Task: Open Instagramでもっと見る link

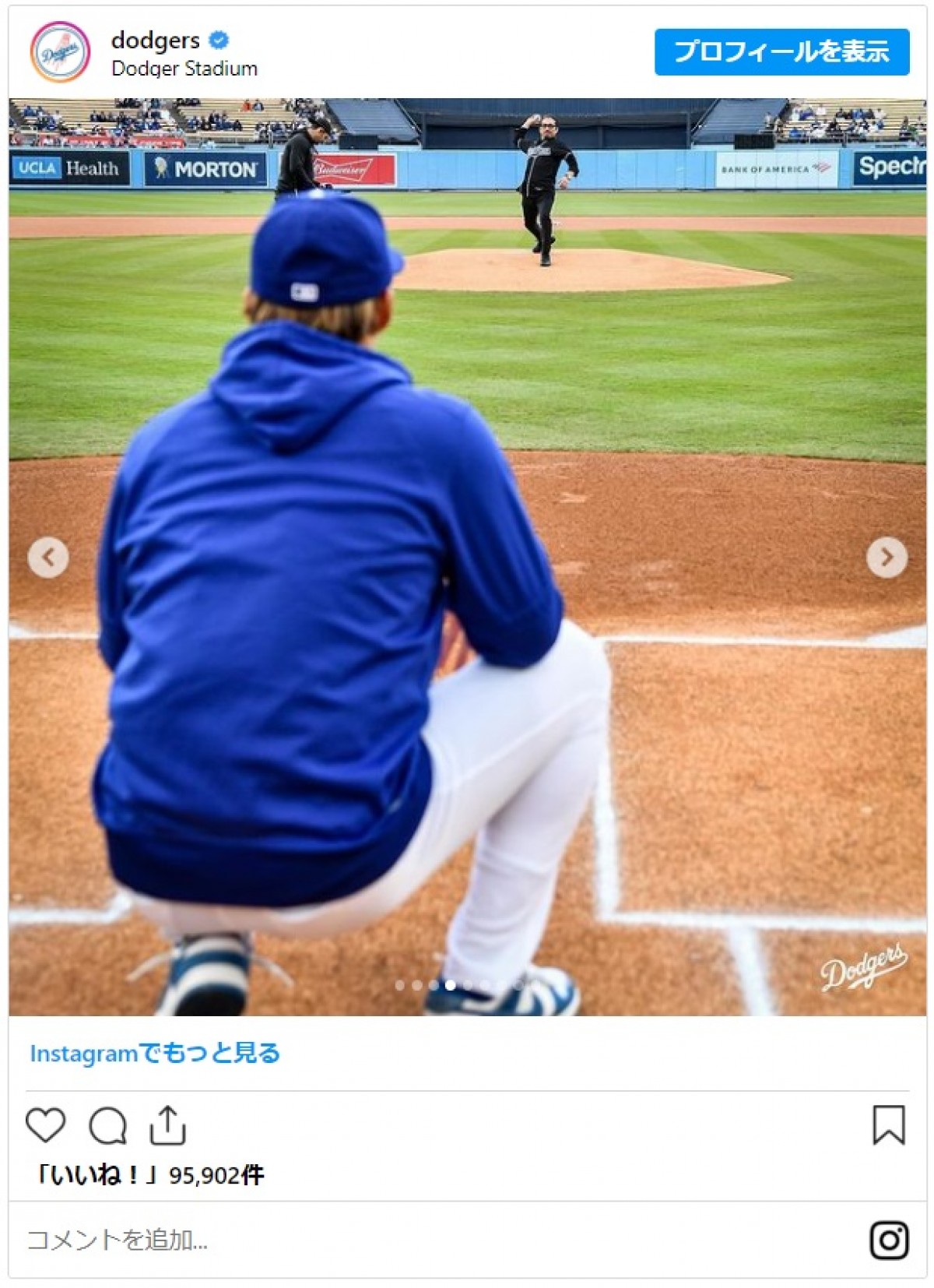Action: coord(155,1053)
